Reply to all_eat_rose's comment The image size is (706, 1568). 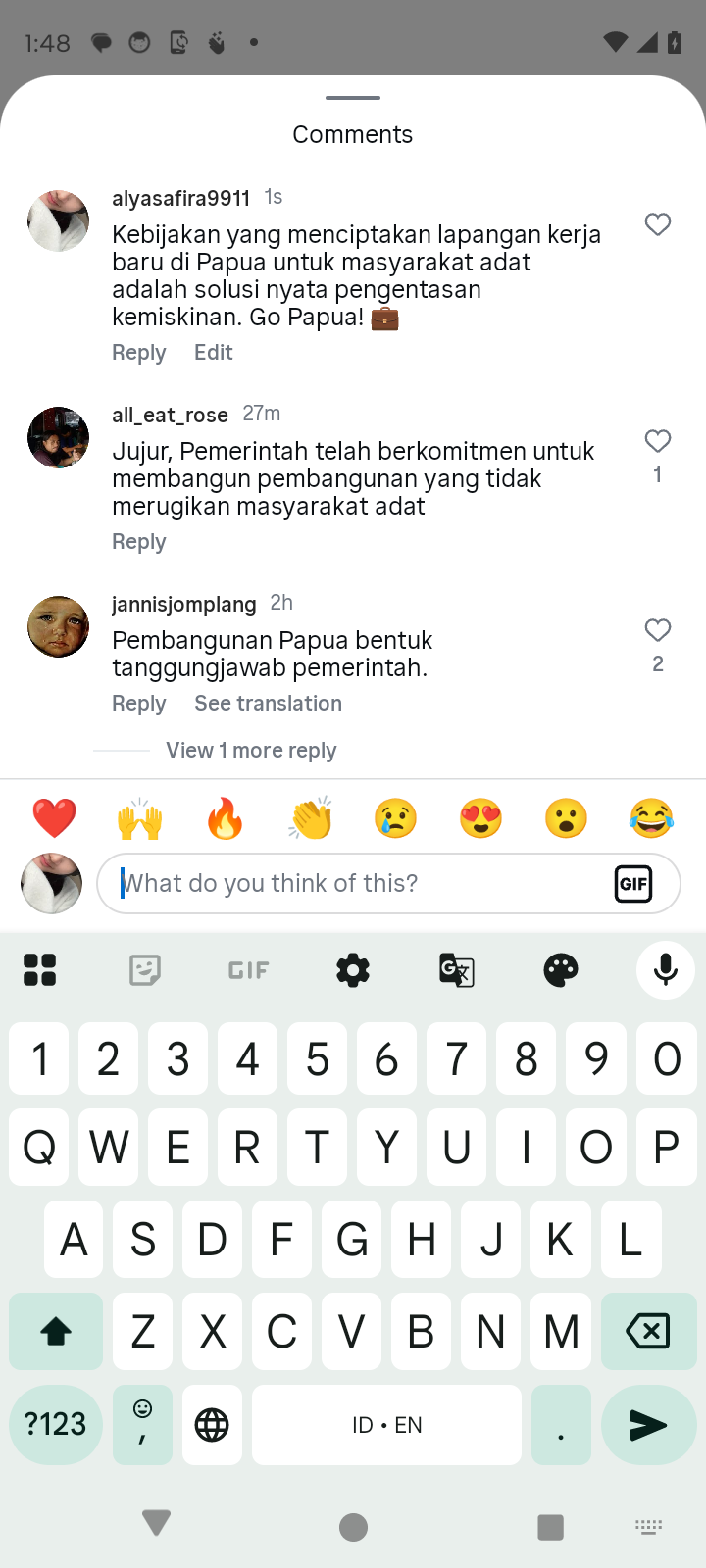click(139, 542)
